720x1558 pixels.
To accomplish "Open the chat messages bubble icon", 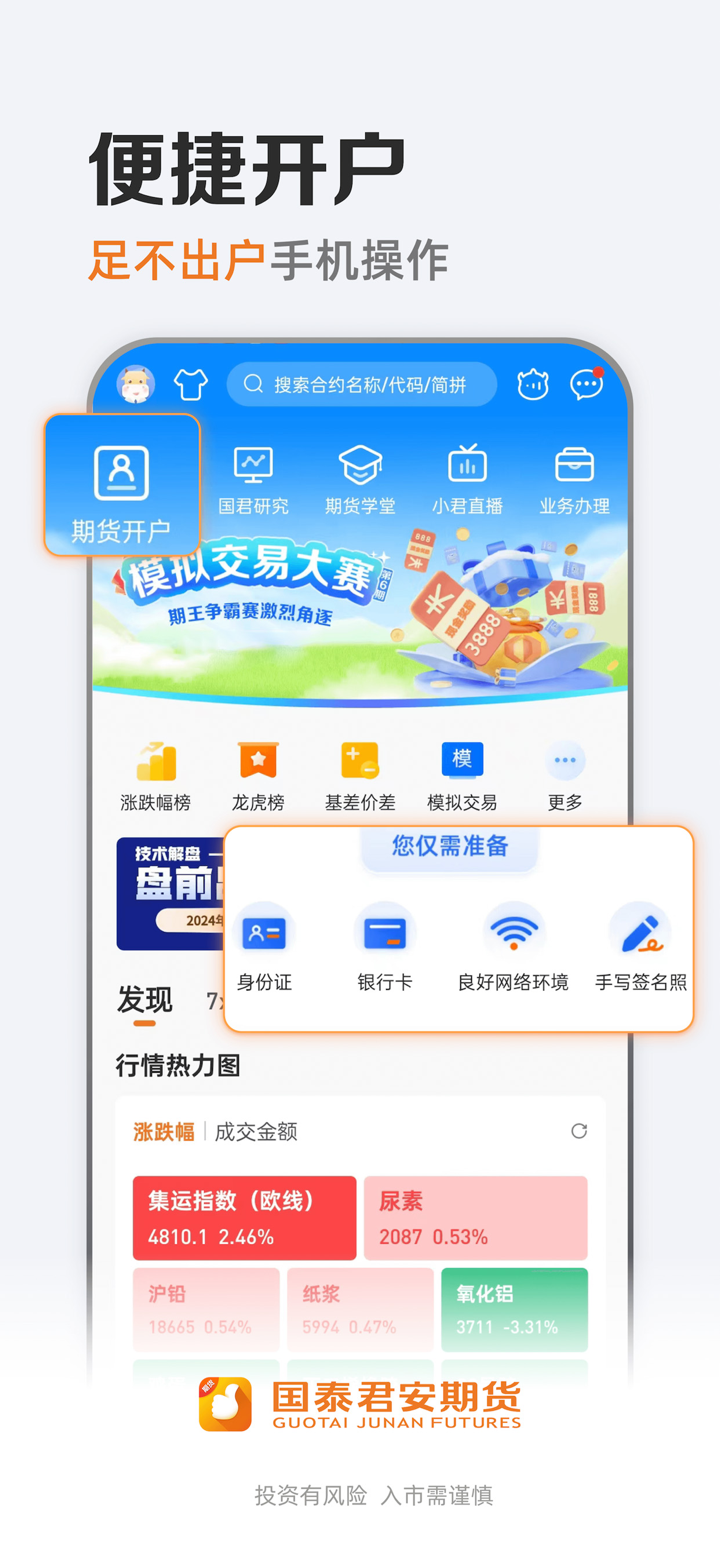I will [x=588, y=384].
